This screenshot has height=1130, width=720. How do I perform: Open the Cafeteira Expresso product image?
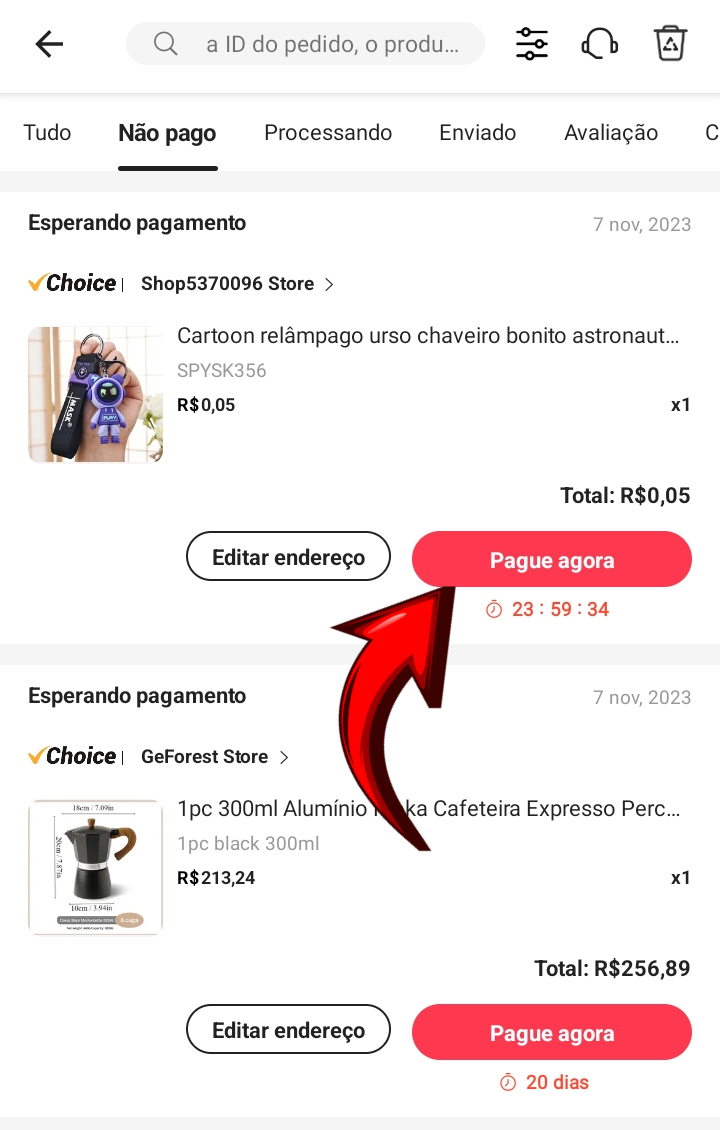tap(96, 867)
